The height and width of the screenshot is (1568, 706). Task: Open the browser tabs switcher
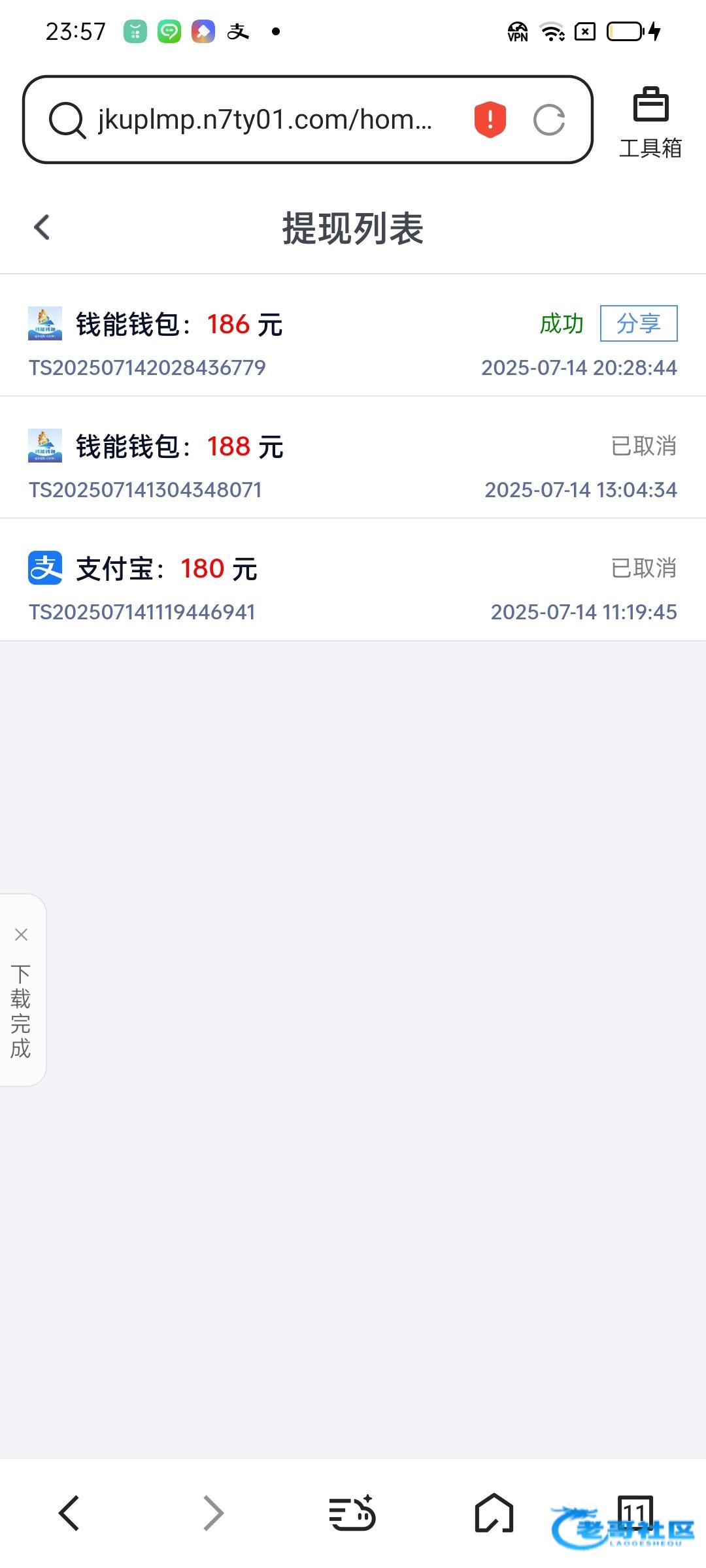tap(635, 1512)
